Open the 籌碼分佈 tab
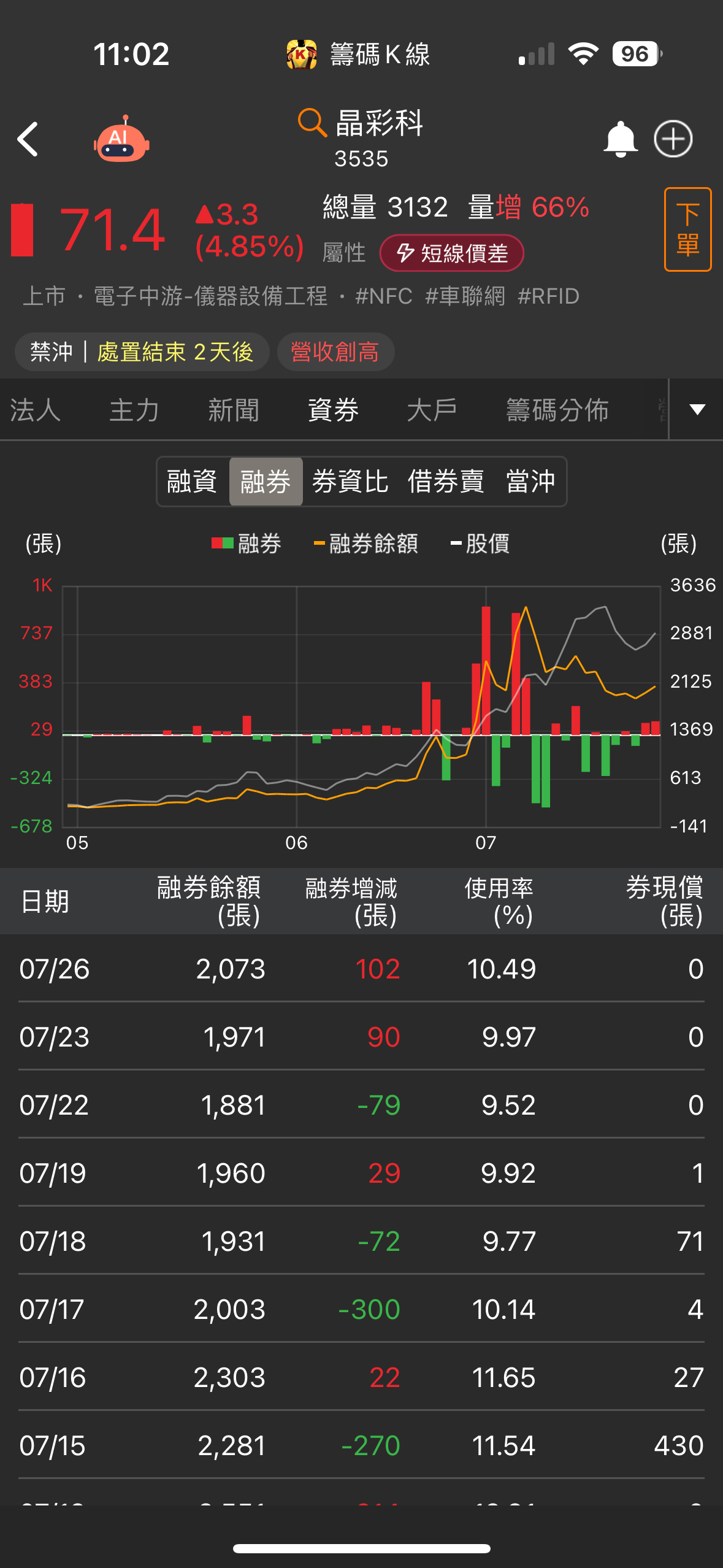 pos(557,410)
